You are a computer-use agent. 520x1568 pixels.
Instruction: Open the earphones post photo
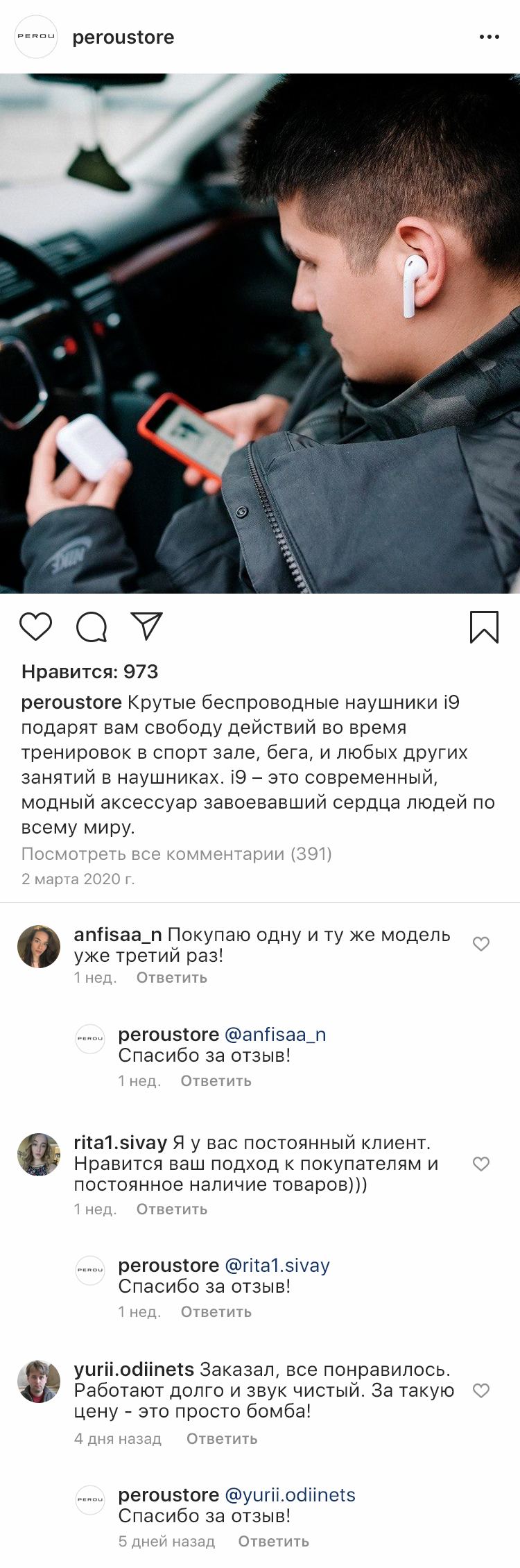click(x=260, y=333)
